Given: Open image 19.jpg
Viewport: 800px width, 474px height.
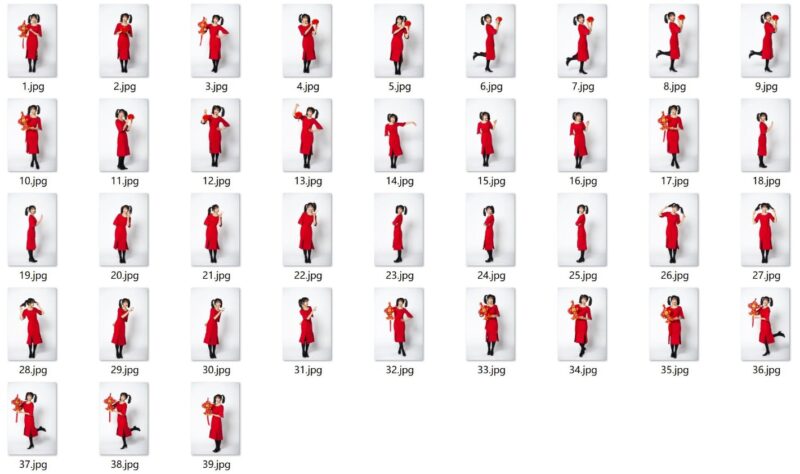Looking at the screenshot, I should (32, 230).
